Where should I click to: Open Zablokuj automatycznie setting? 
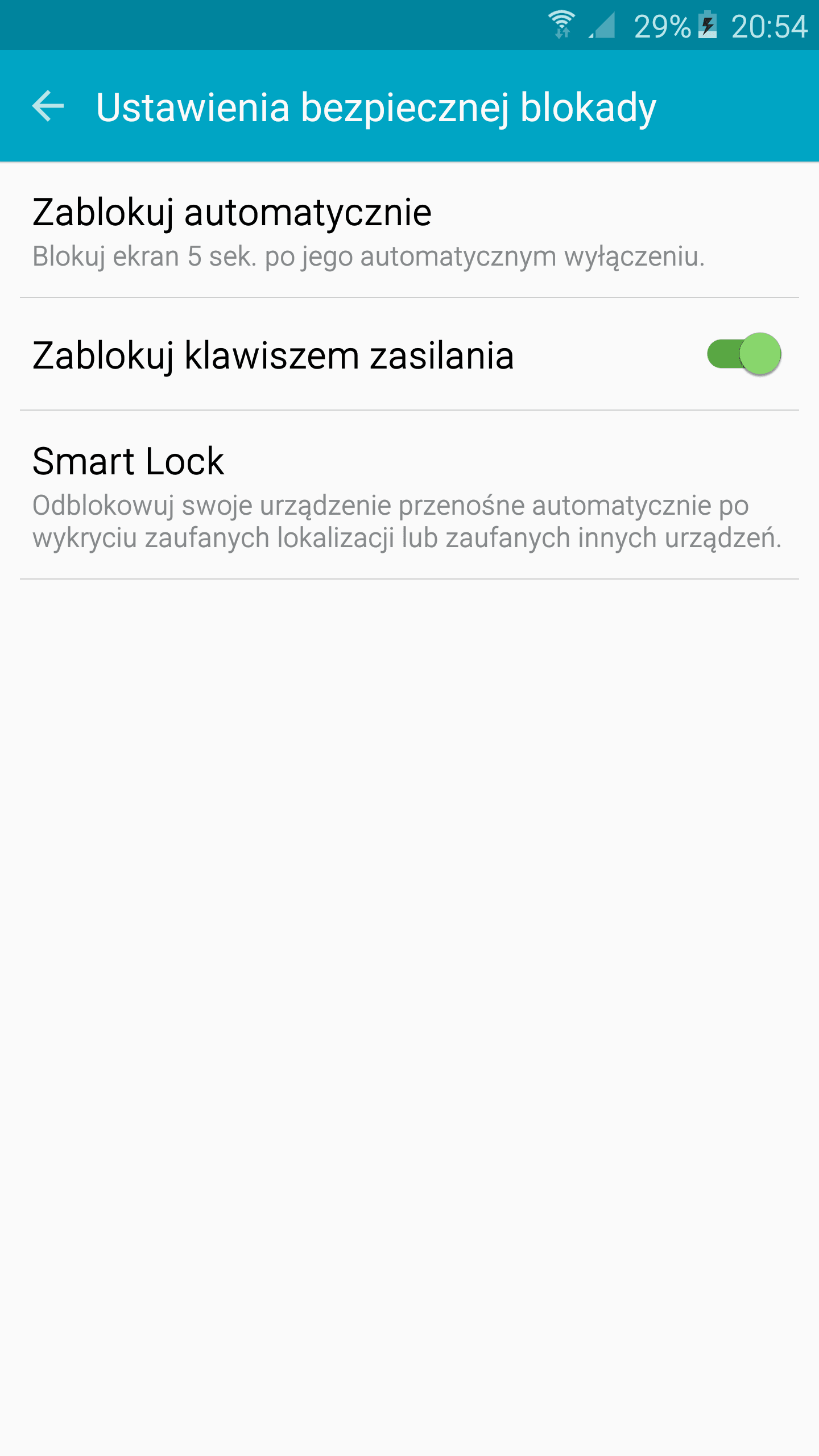(x=409, y=230)
